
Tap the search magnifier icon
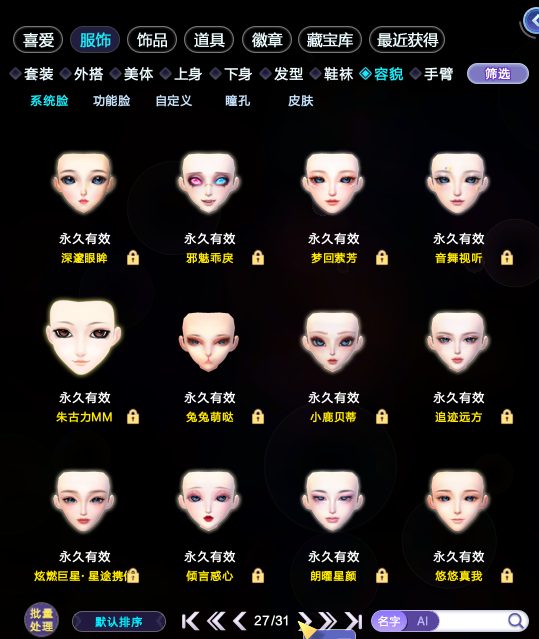(x=516, y=621)
